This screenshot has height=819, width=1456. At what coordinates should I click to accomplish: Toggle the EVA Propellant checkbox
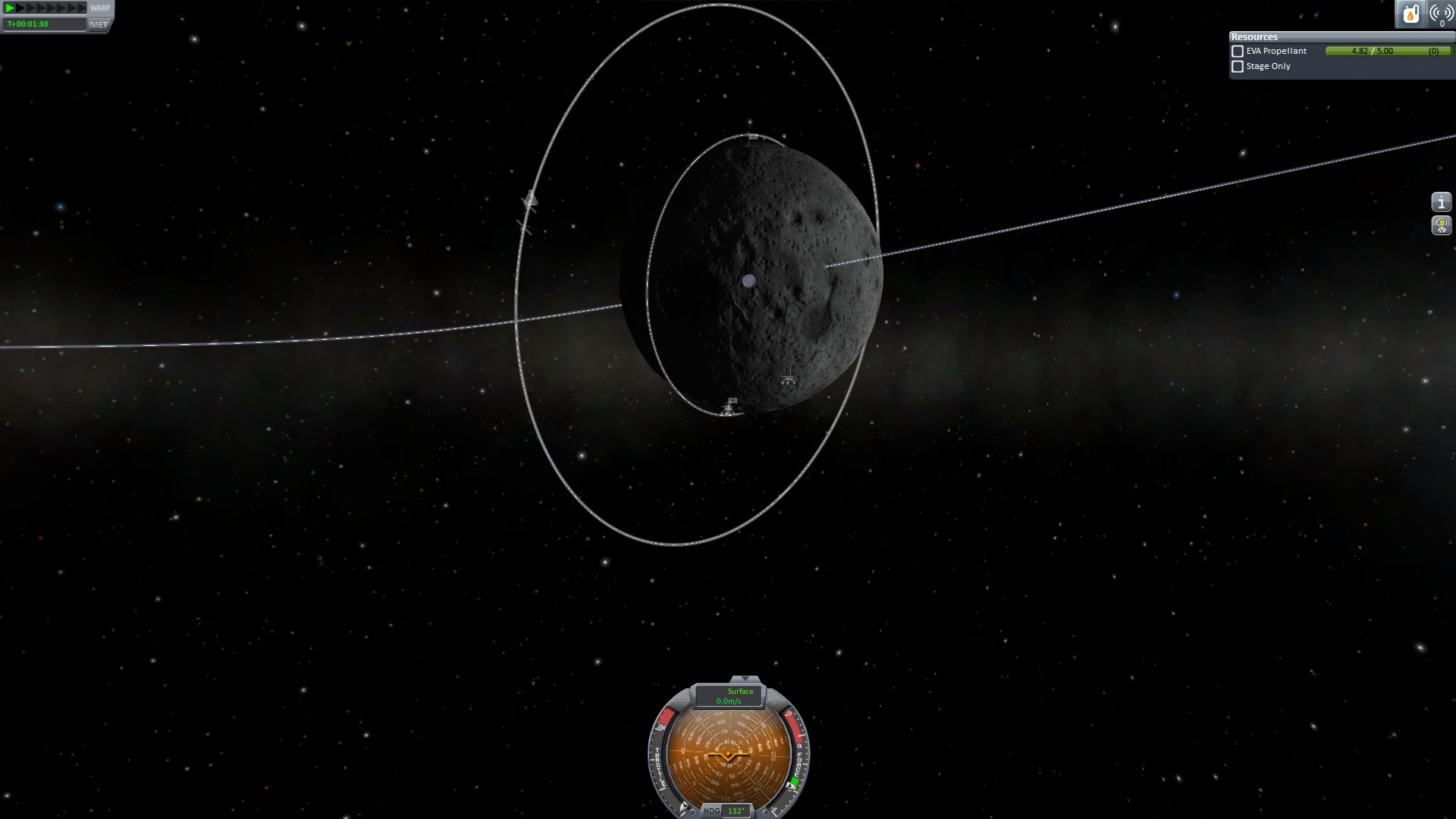coord(1238,52)
